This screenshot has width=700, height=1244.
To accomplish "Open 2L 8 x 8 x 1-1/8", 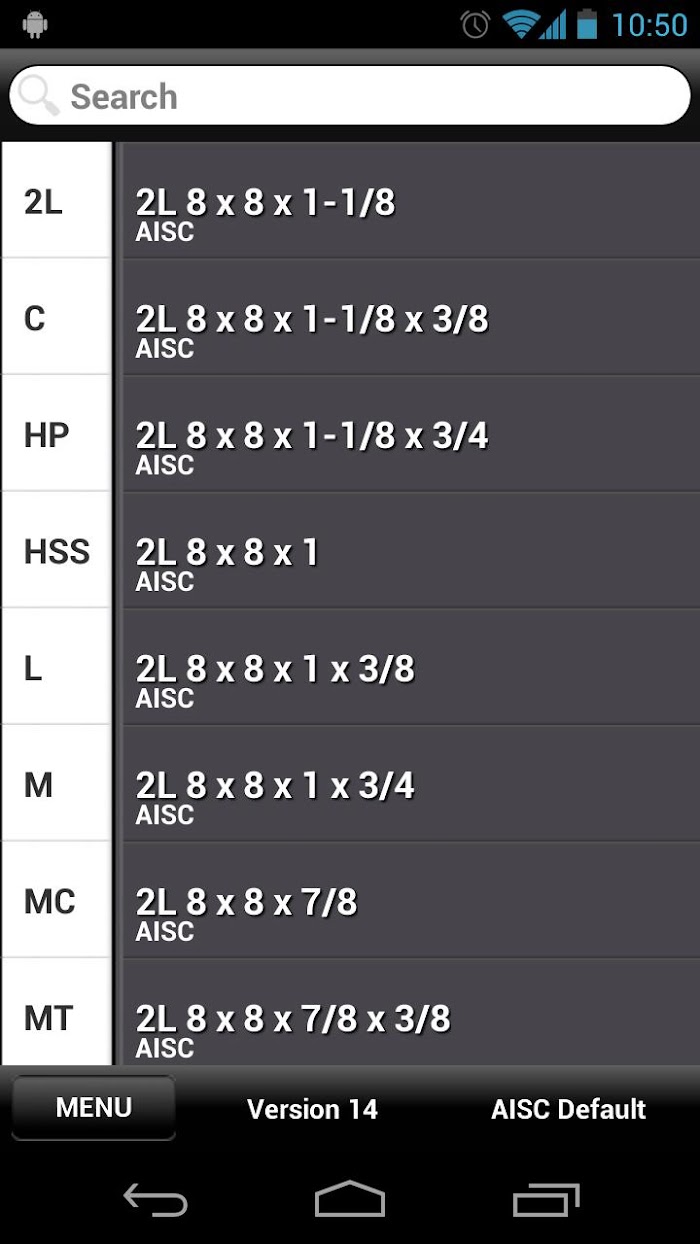I will point(411,200).
